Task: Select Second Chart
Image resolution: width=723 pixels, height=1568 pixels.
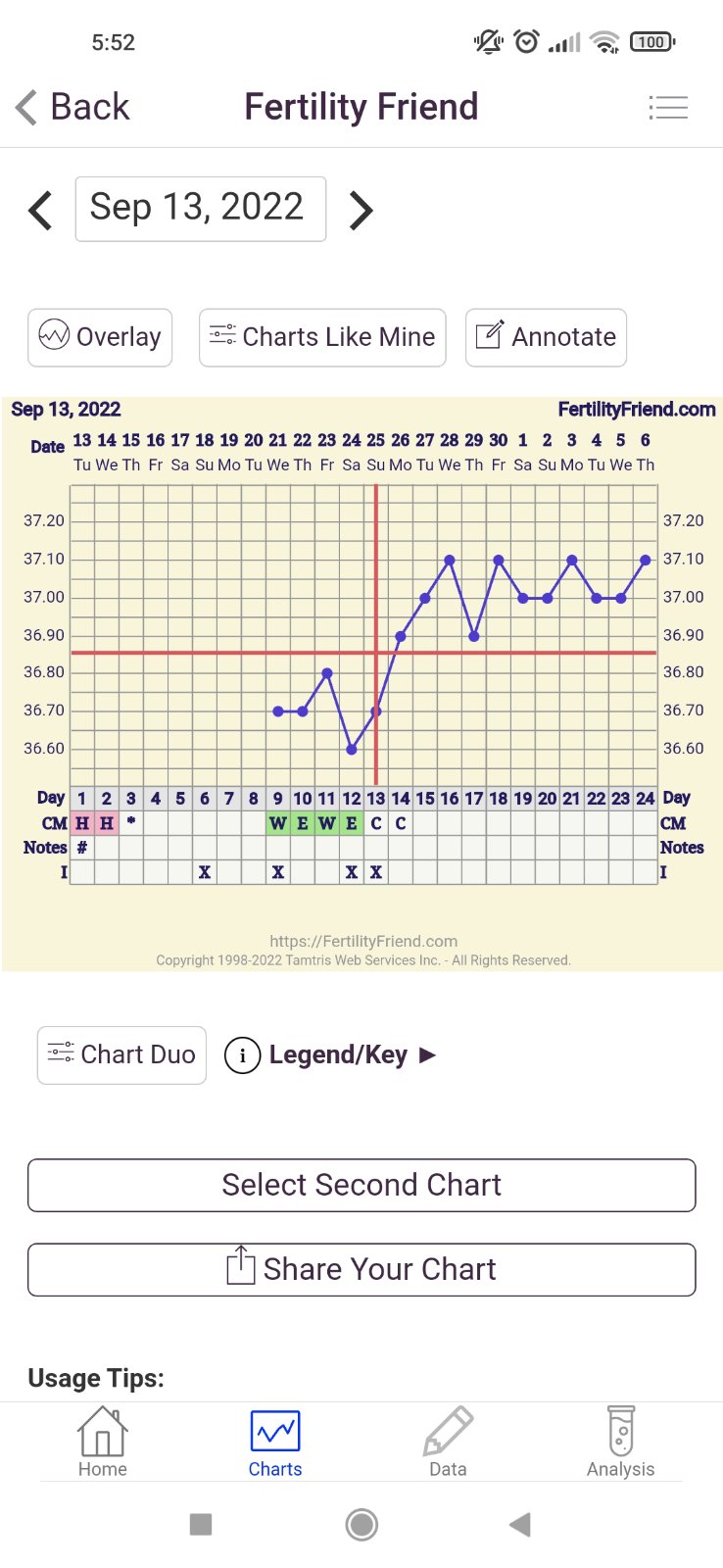Action: pos(361,1185)
